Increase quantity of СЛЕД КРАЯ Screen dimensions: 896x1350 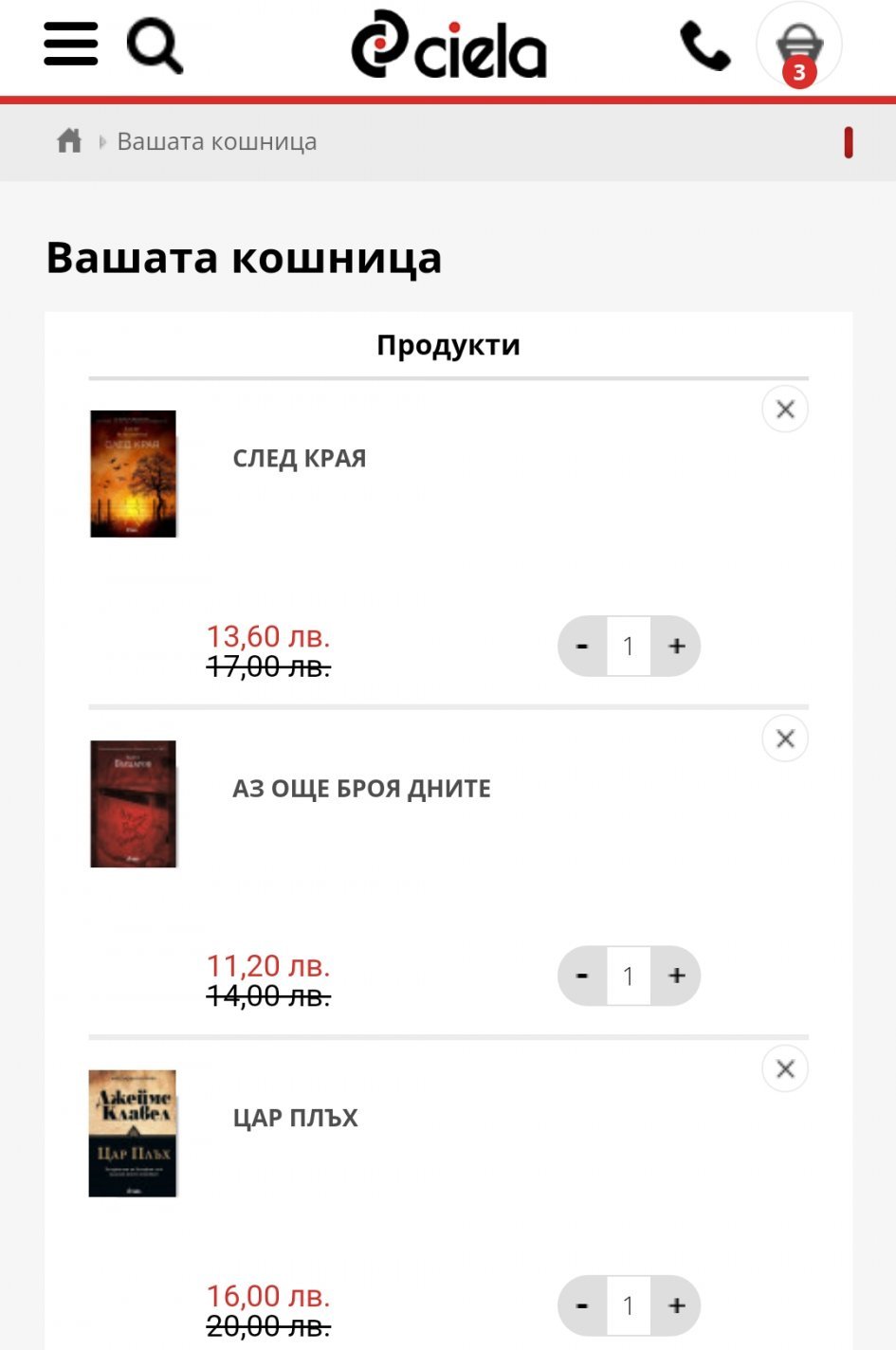(x=676, y=647)
